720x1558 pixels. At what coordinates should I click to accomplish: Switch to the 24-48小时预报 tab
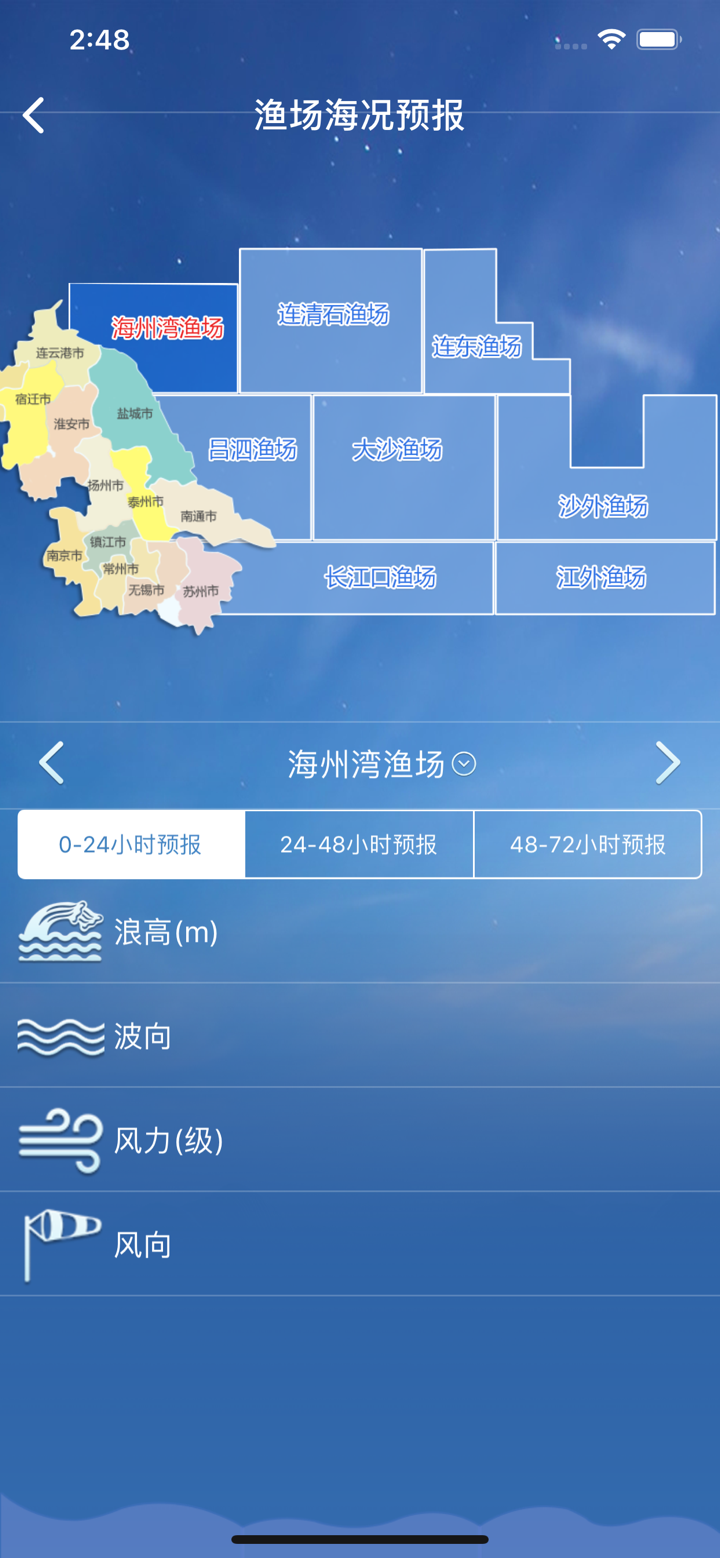[x=359, y=844]
